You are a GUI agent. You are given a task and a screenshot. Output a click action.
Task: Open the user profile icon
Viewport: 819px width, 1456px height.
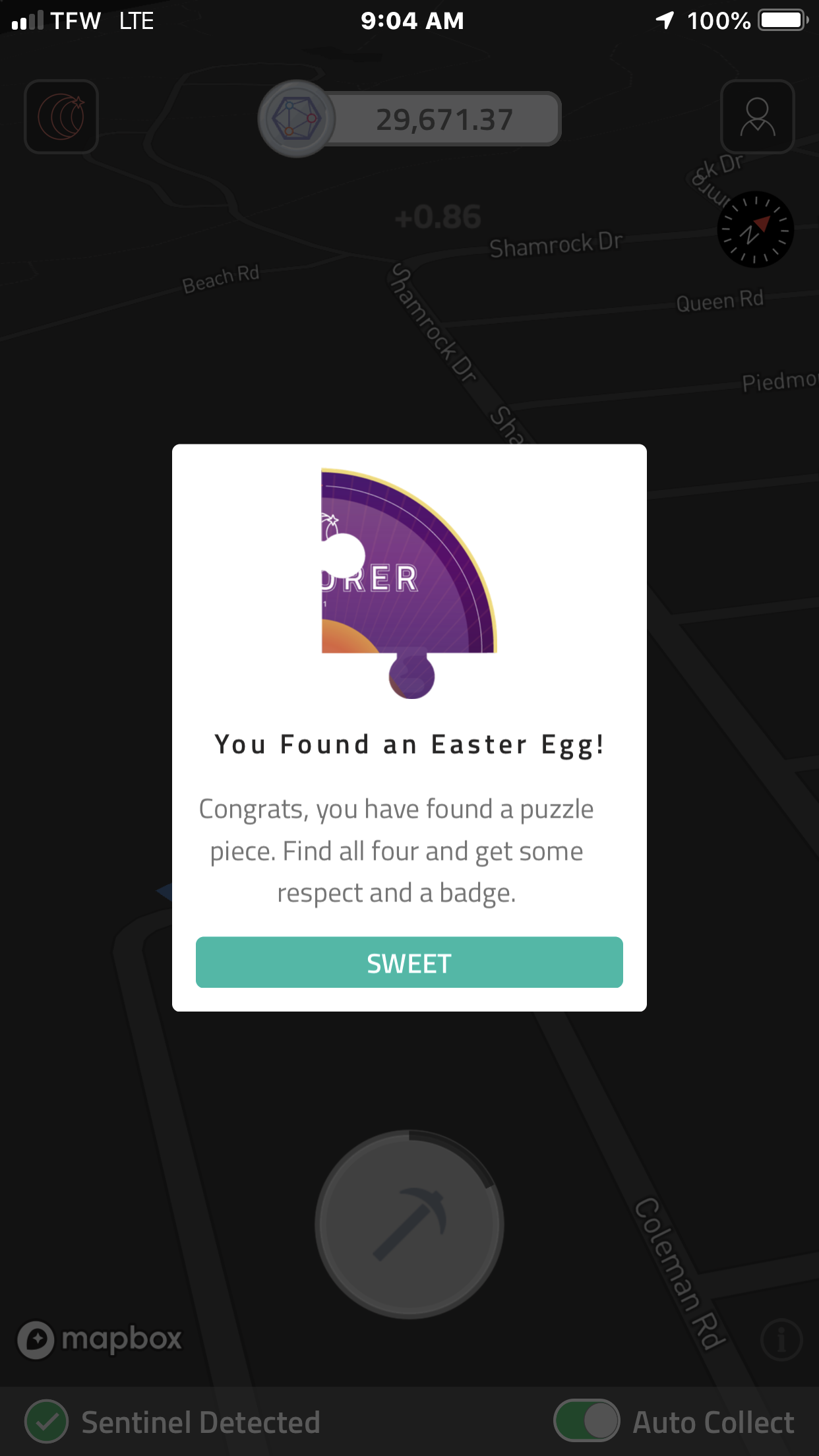tap(757, 117)
